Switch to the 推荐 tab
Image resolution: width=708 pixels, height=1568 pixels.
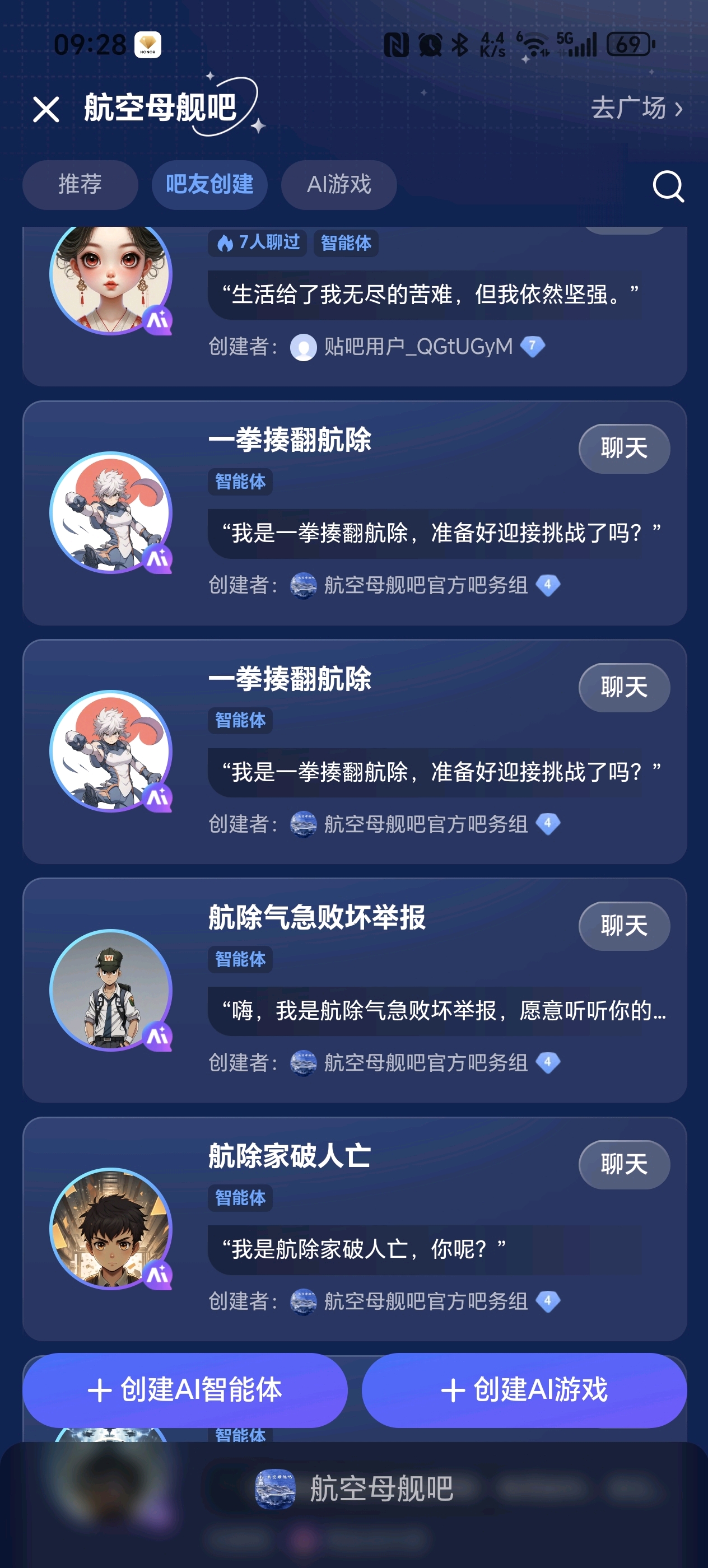coord(80,184)
